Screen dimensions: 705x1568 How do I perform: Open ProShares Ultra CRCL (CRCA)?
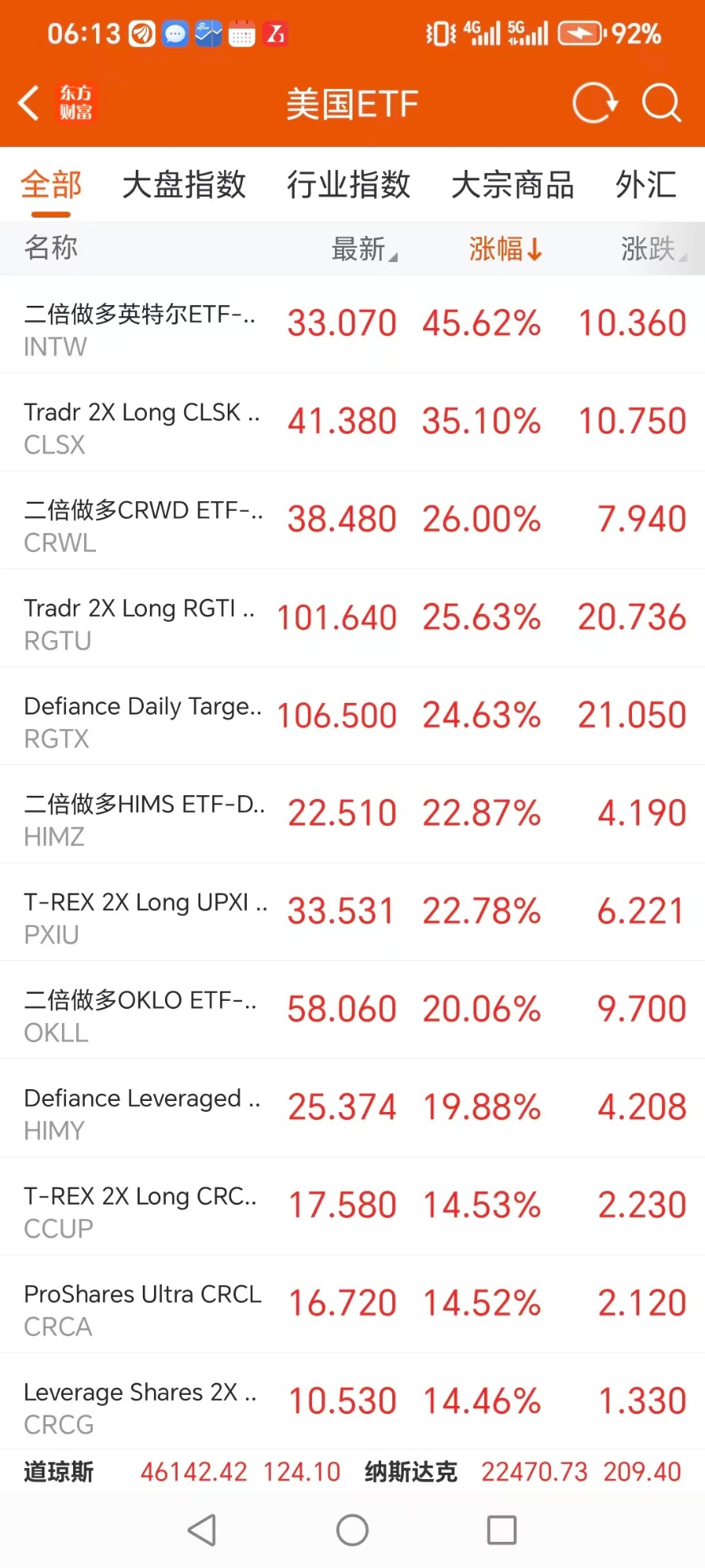pyautogui.click(x=352, y=1304)
